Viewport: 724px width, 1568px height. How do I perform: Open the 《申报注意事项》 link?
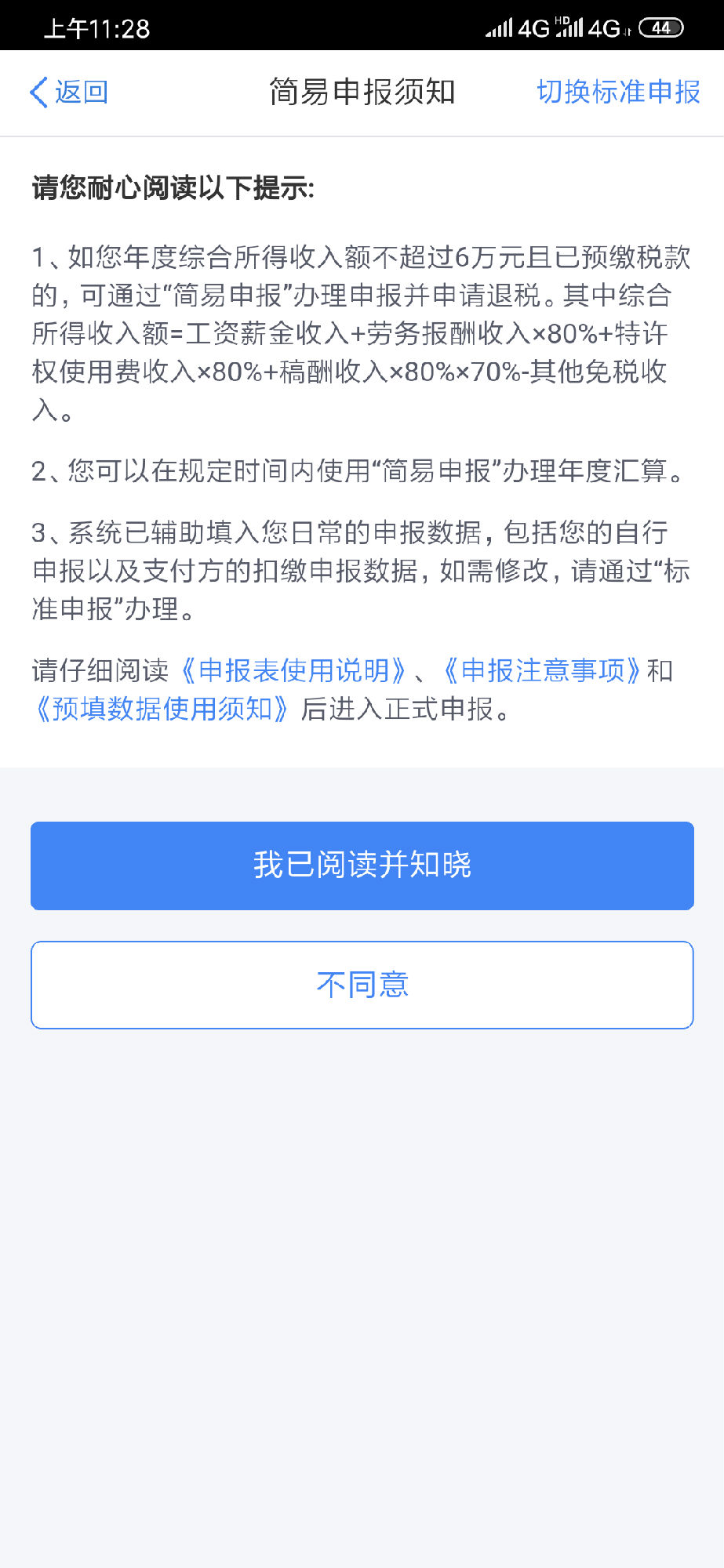click(x=542, y=671)
